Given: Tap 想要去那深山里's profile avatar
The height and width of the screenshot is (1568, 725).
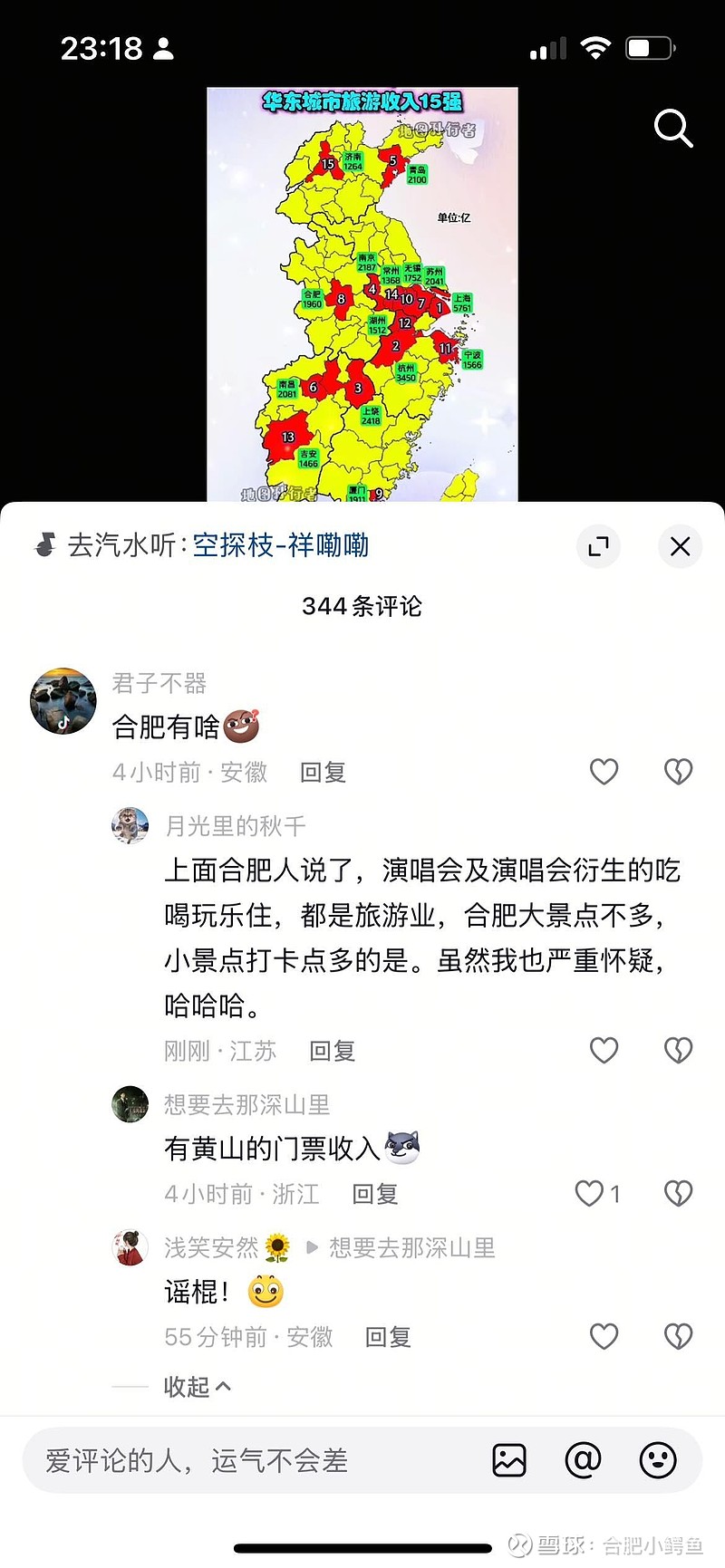Looking at the screenshot, I should pos(130,1104).
